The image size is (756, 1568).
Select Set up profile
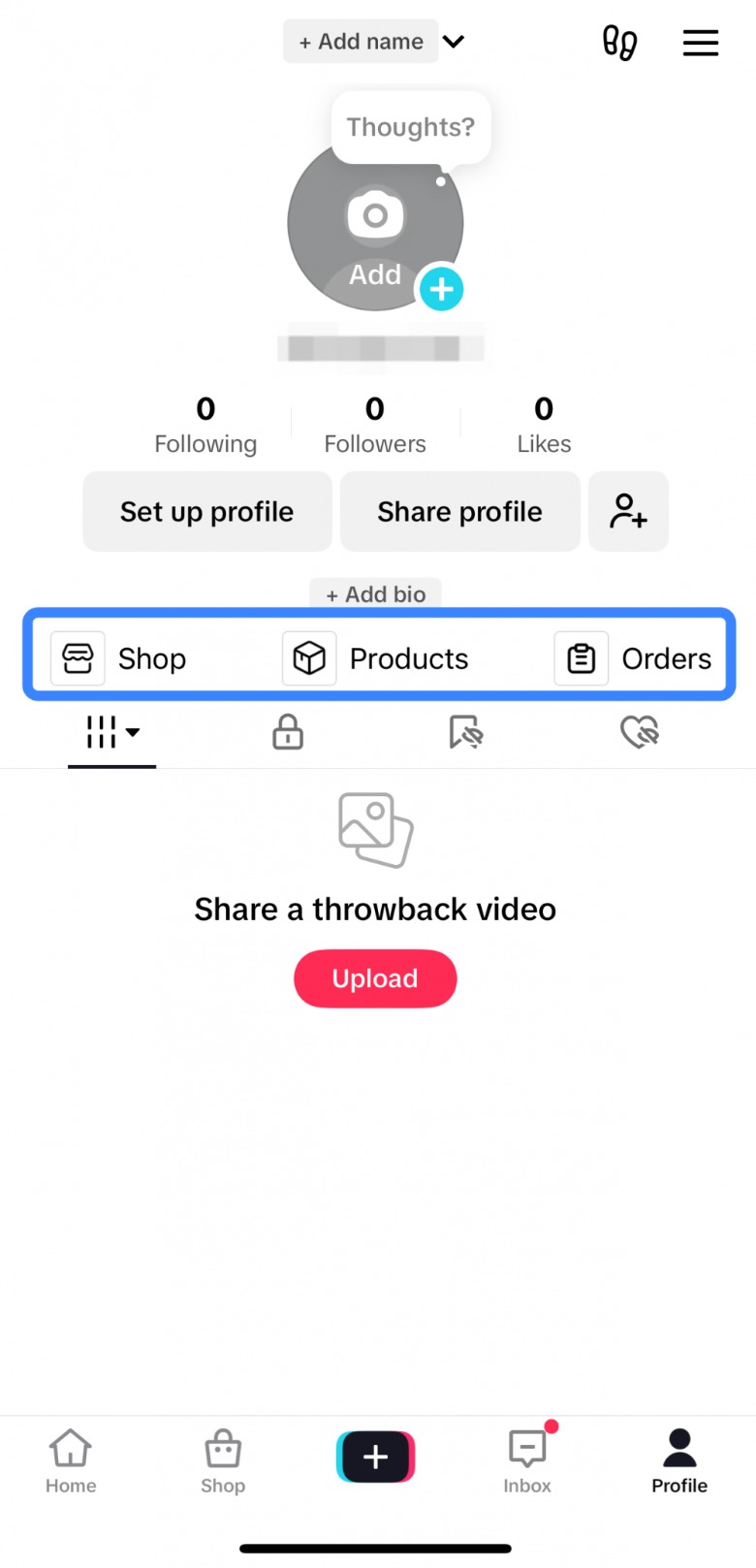point(206,512)
